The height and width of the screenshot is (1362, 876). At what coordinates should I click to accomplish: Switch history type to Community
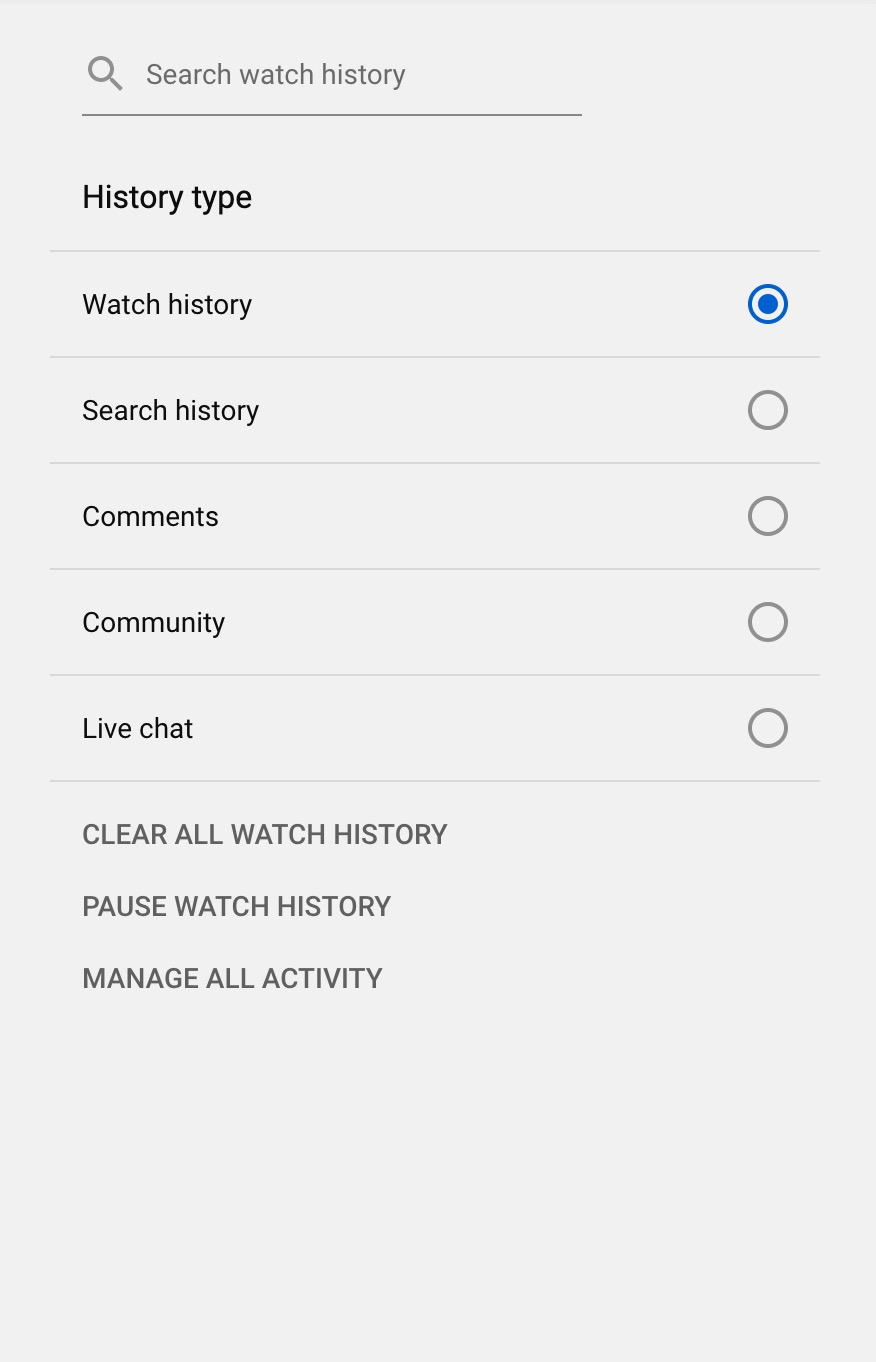[767, 622]
